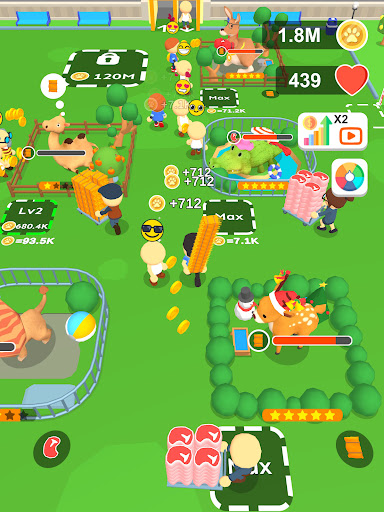The height and width of the screenshot is (512, 384).
Task: Tap the hay bale food button
Action: tap(354, 449)
